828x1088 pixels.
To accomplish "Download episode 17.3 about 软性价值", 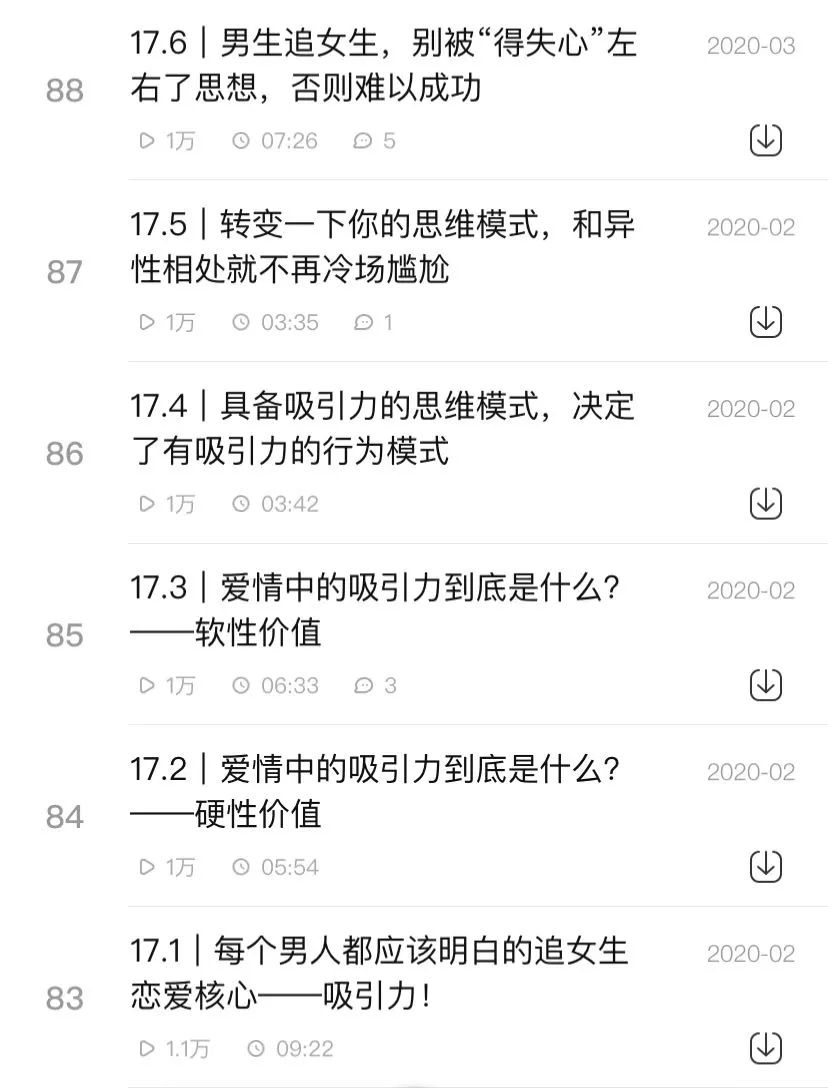I will [765, 685].
